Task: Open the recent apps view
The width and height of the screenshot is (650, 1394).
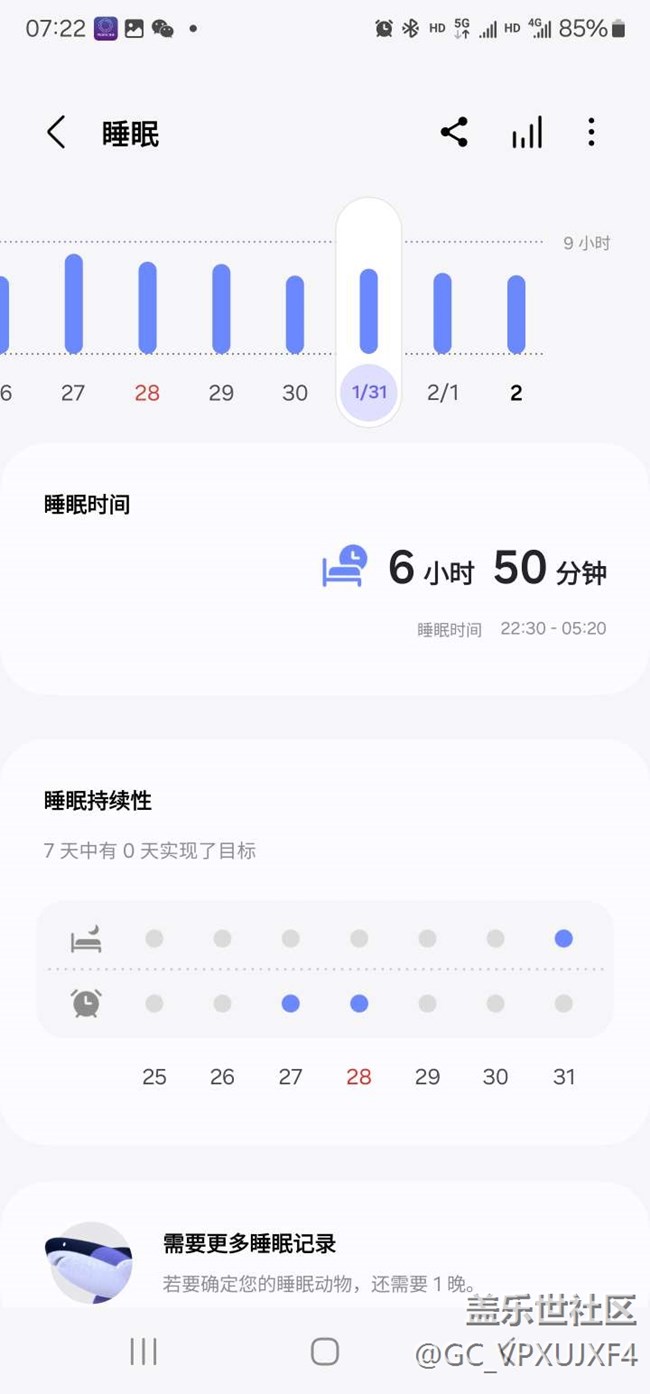Action: [144, 1352]
